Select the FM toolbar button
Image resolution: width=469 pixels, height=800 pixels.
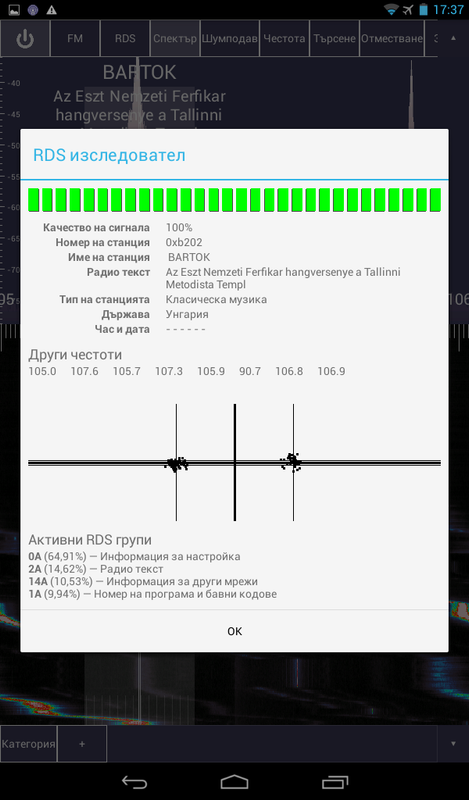click(75, 38)
